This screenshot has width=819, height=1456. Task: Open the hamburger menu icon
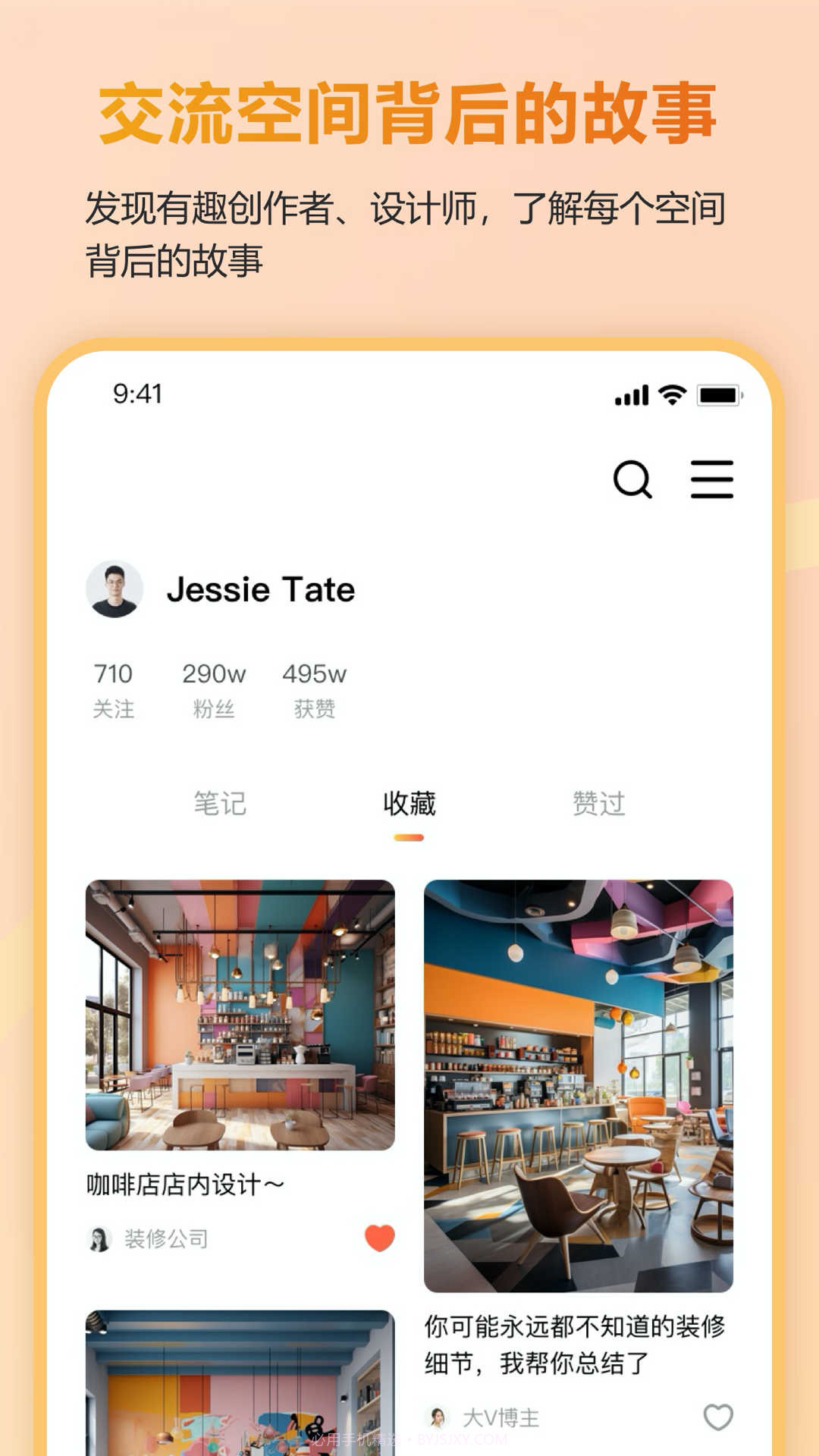(711, 479)
